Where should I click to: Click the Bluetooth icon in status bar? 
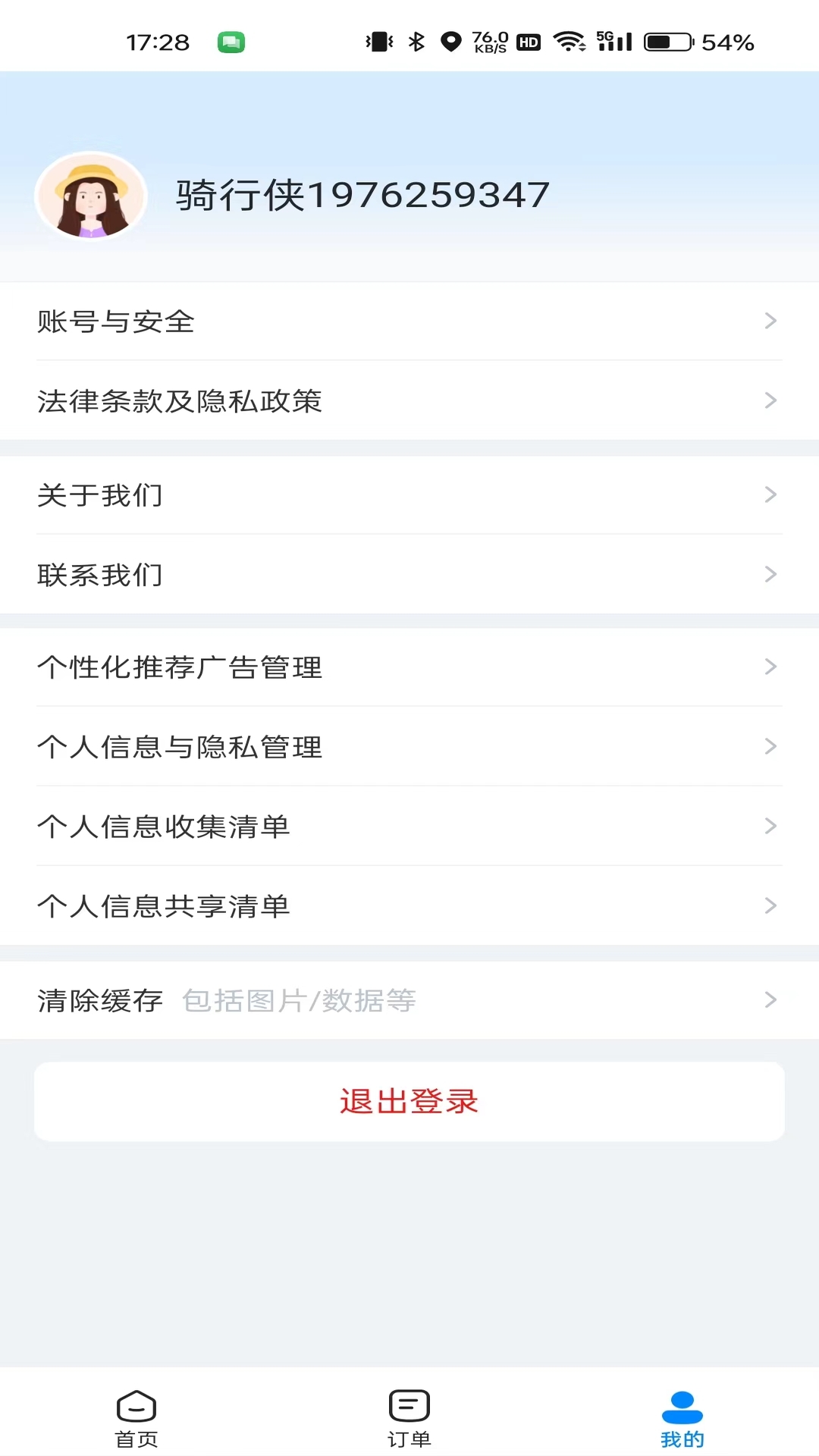pos(416,42)
